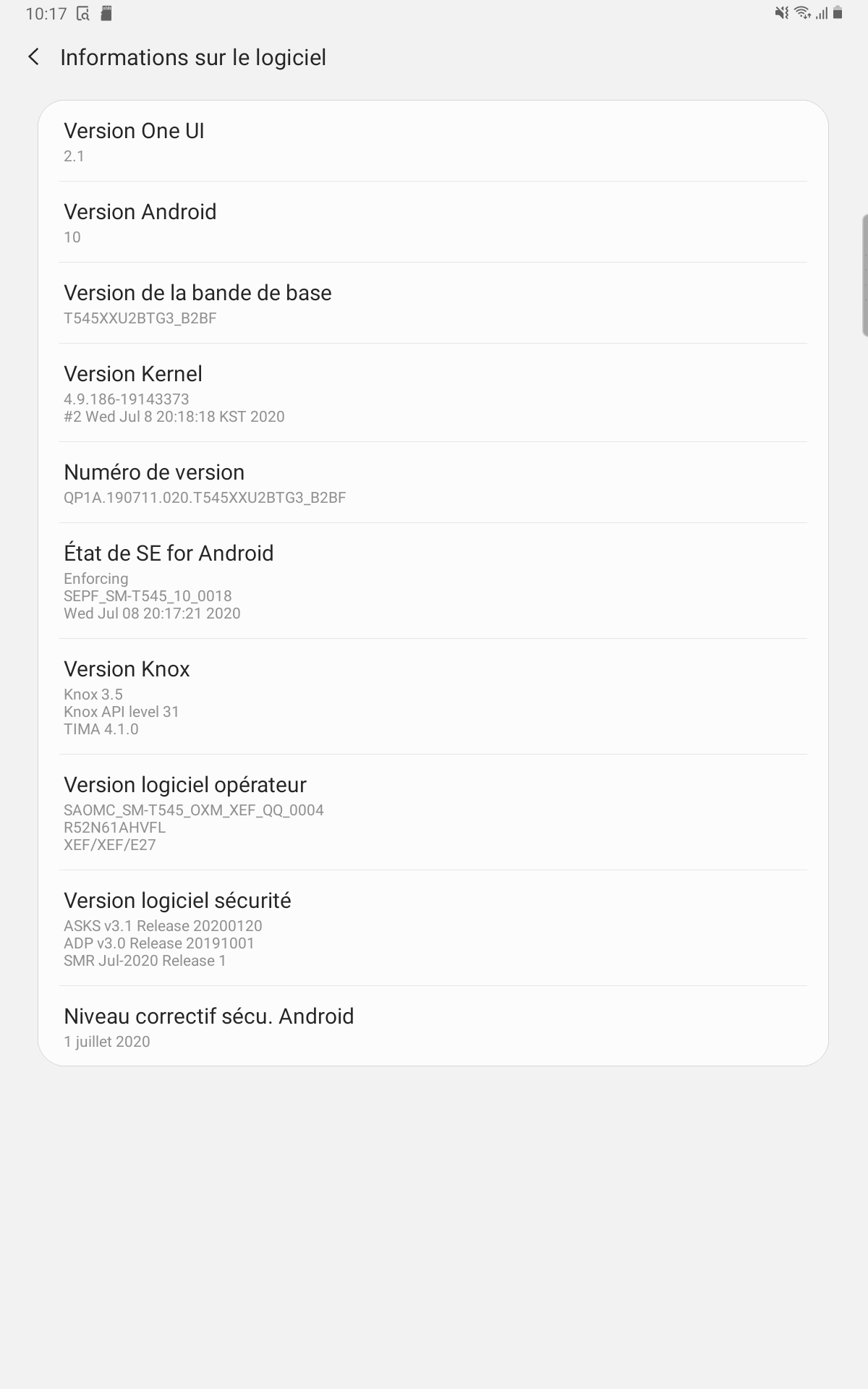Tap the cellular signal strength icon
The width and height of the screenshot is (868, 1389).
821,12
